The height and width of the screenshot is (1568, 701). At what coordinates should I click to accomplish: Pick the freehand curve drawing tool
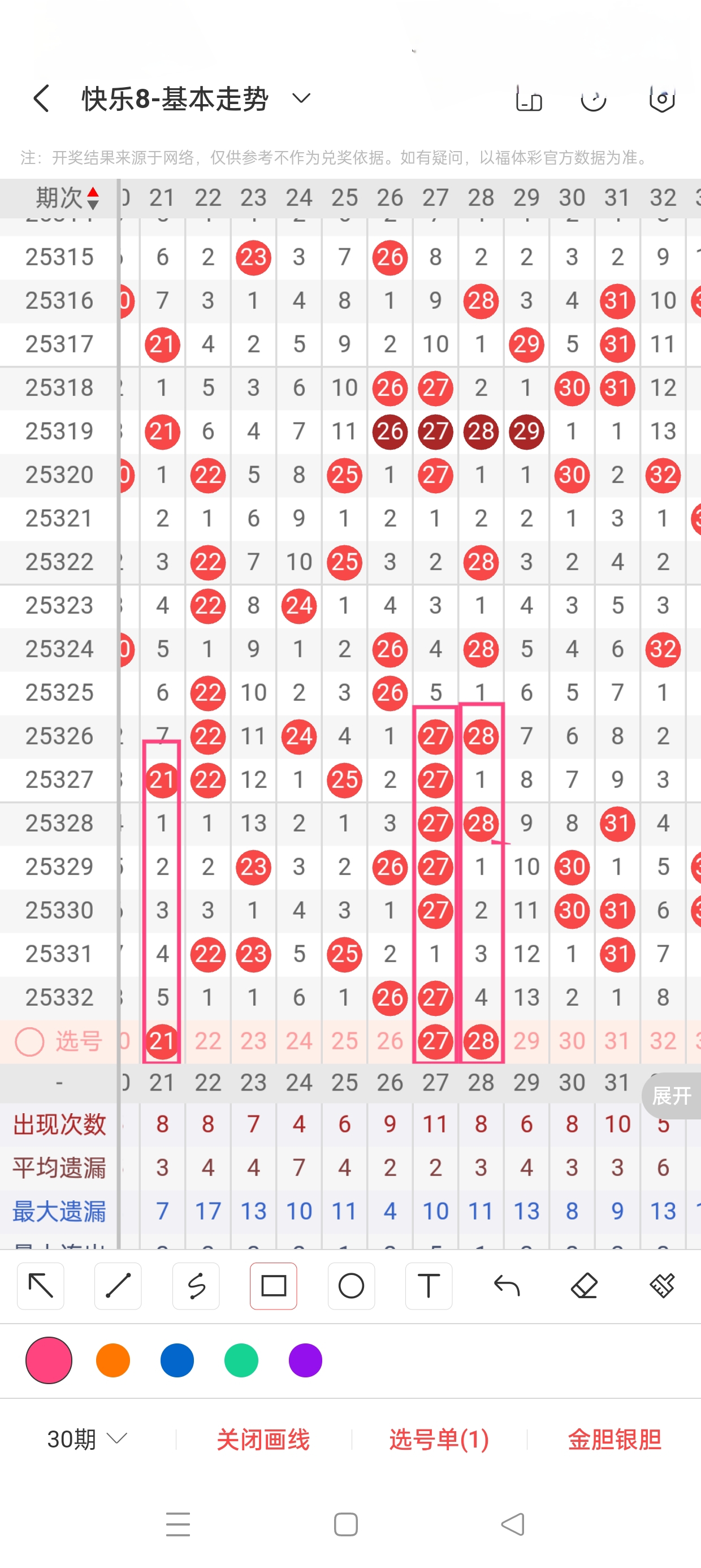(196, 1286)
